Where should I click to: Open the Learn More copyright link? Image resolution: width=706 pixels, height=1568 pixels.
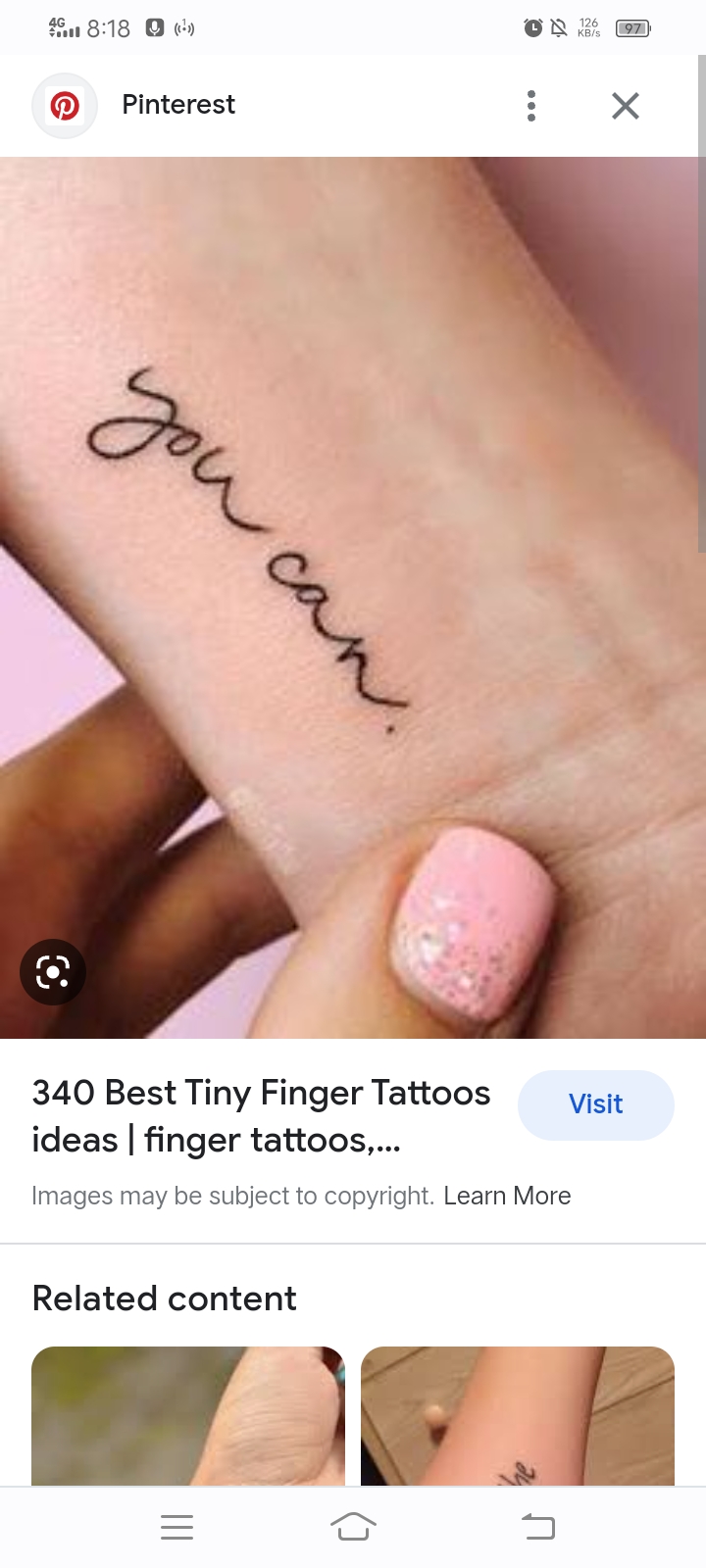tap(507, 1196)
